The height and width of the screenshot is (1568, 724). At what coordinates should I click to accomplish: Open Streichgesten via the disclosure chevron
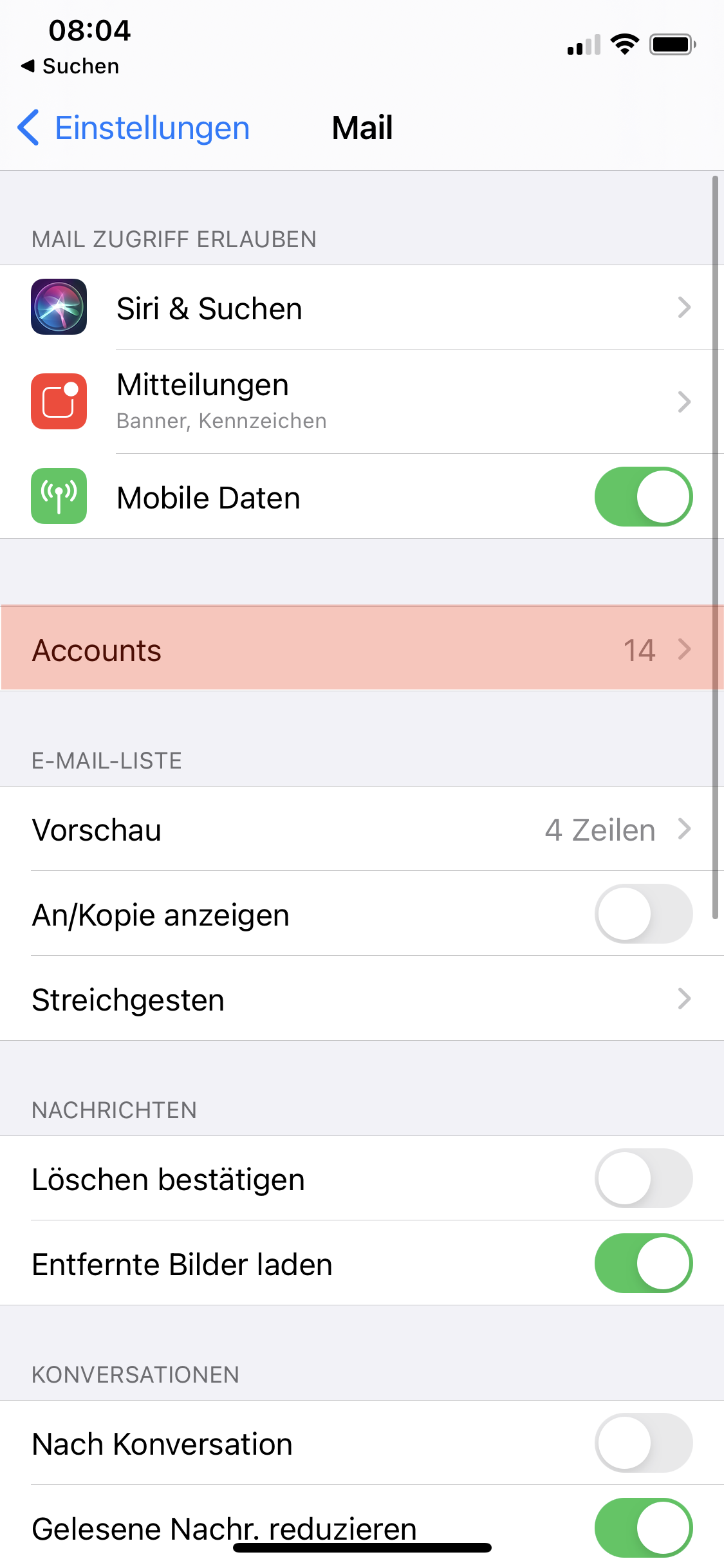685,1000
